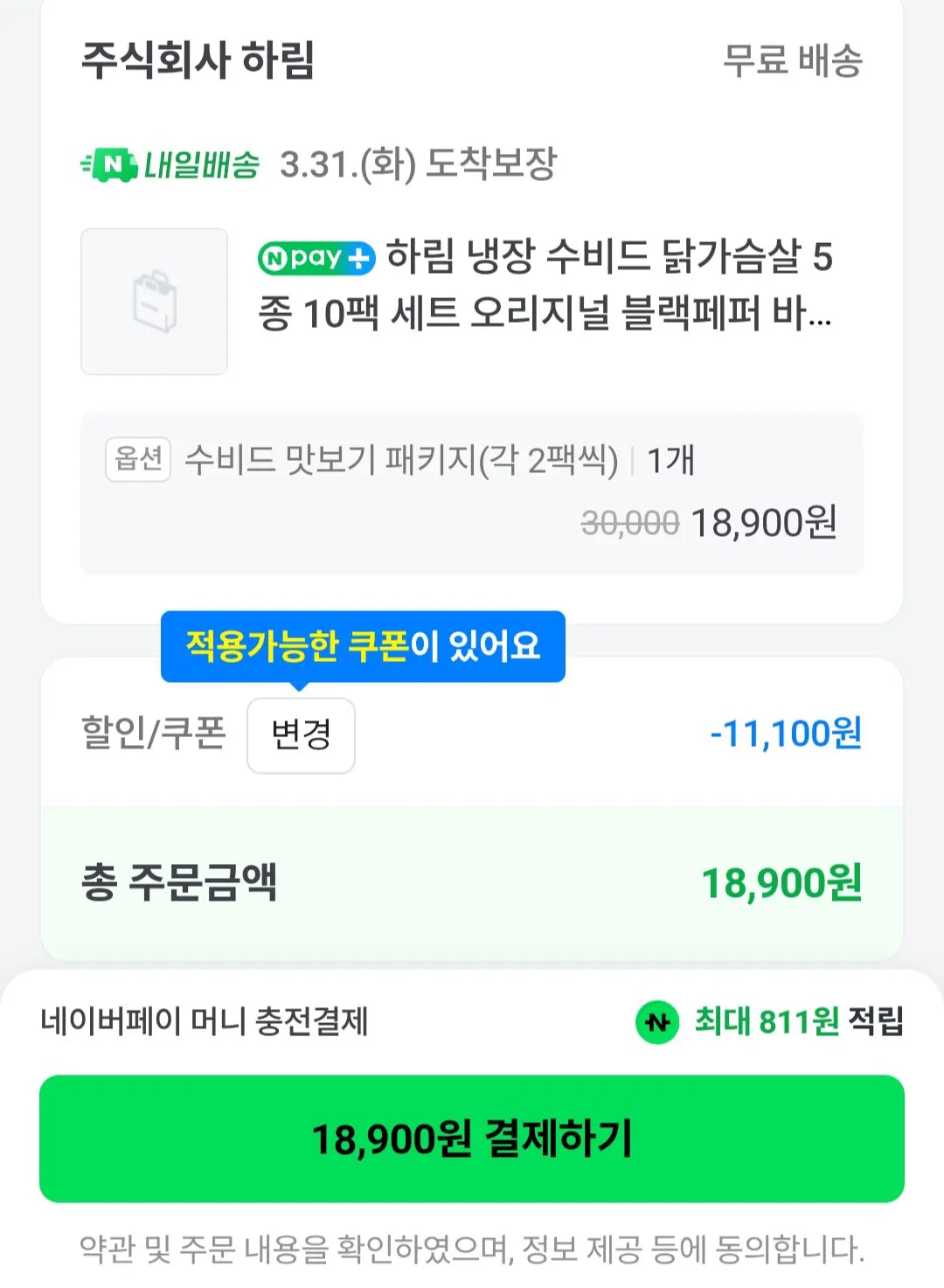The width and height of the screenshot is (944, 1288).
Task: Click the 적용가능한 쿠폰이 있어요 tooltip
Action: coord(364,647)
